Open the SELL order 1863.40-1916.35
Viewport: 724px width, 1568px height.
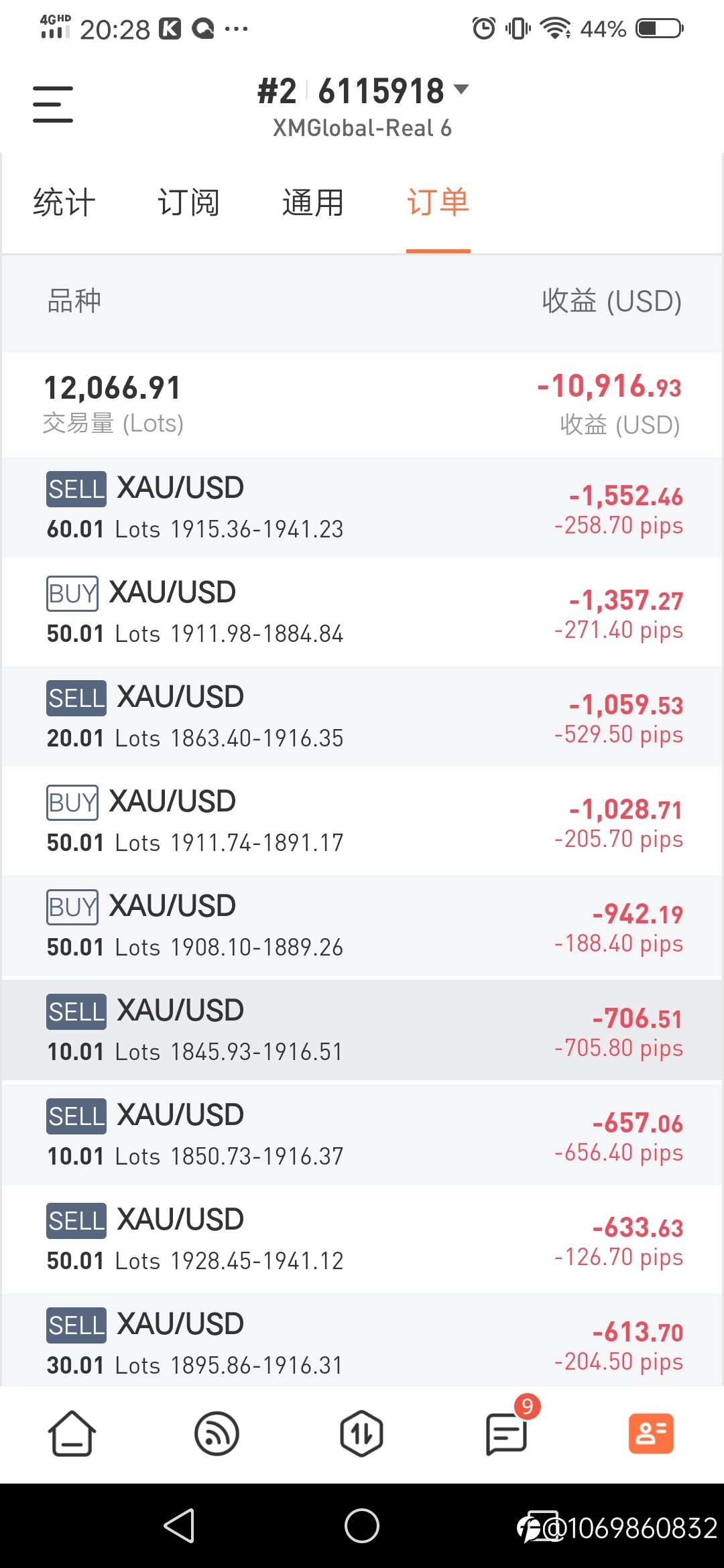(362, 716)
